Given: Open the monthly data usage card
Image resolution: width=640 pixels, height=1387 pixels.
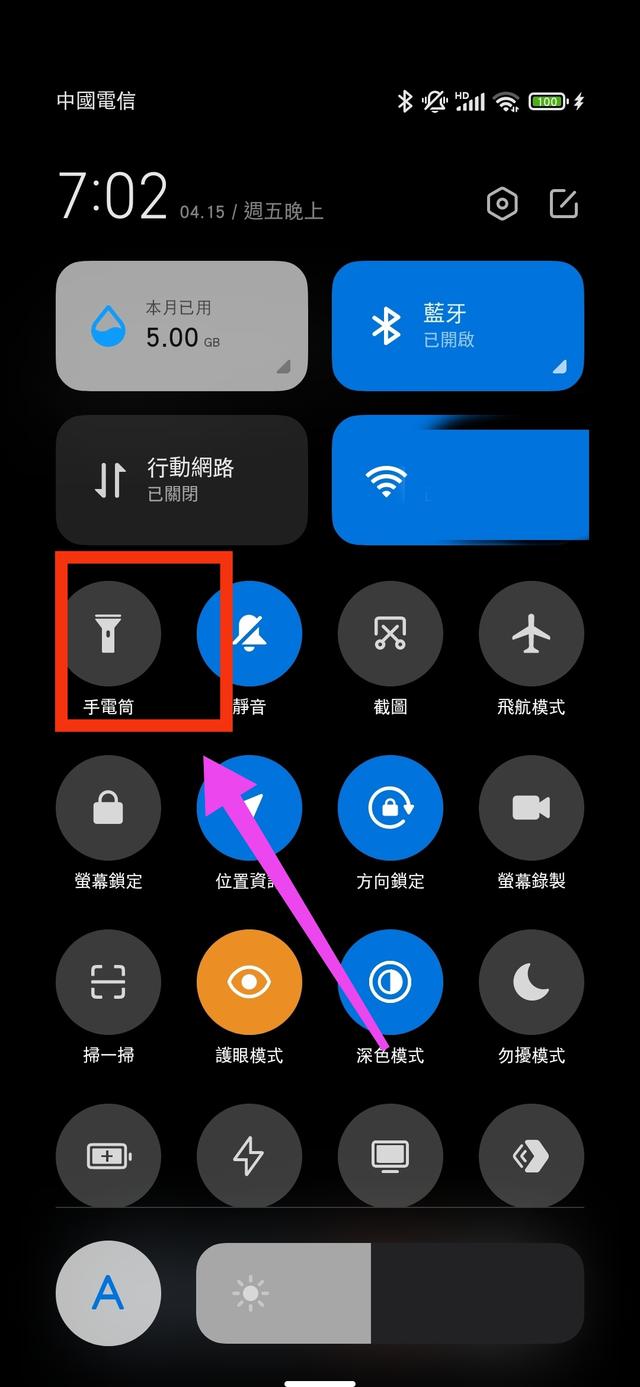Looking at the screenshot, I should point(181,326).
